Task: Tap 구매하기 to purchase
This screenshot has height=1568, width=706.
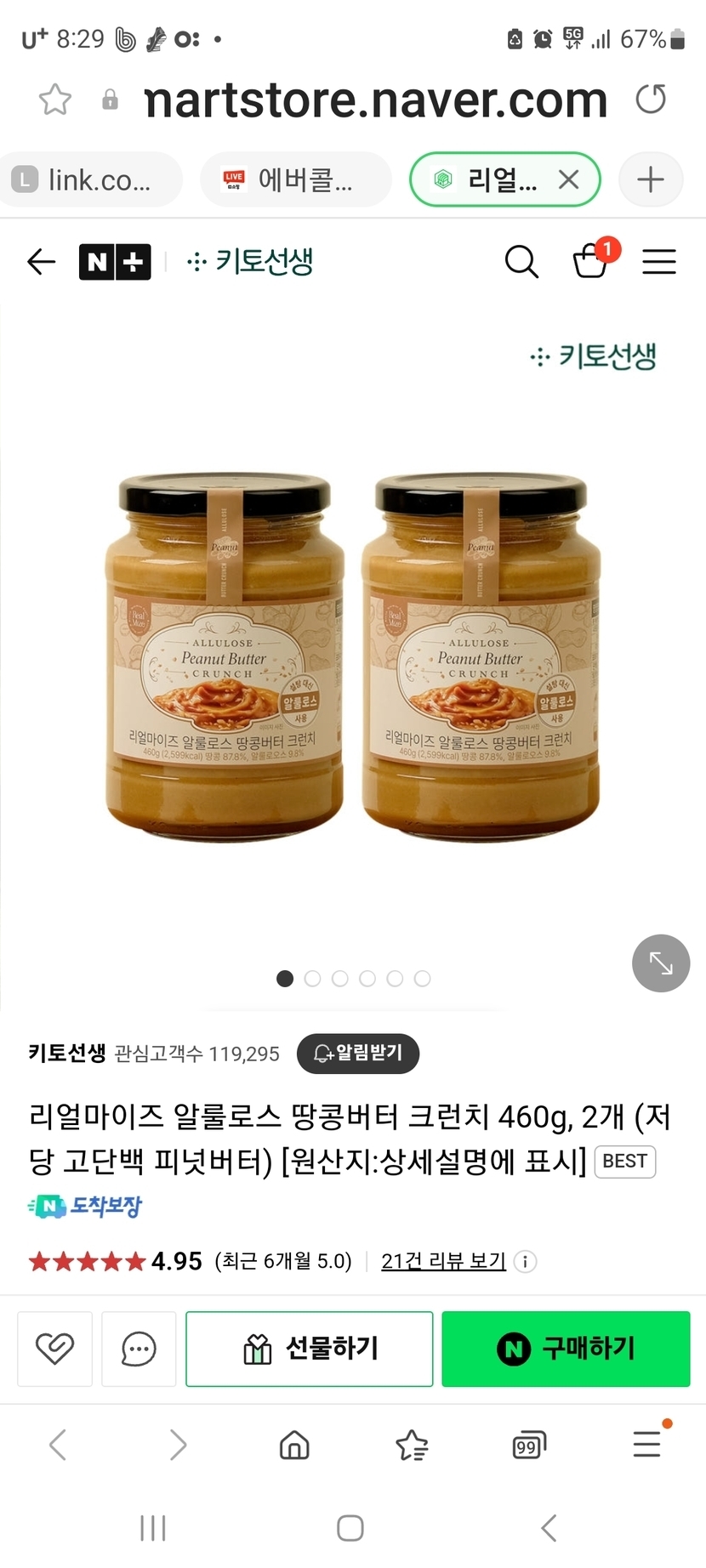Action: click(x=566, y=1349)
